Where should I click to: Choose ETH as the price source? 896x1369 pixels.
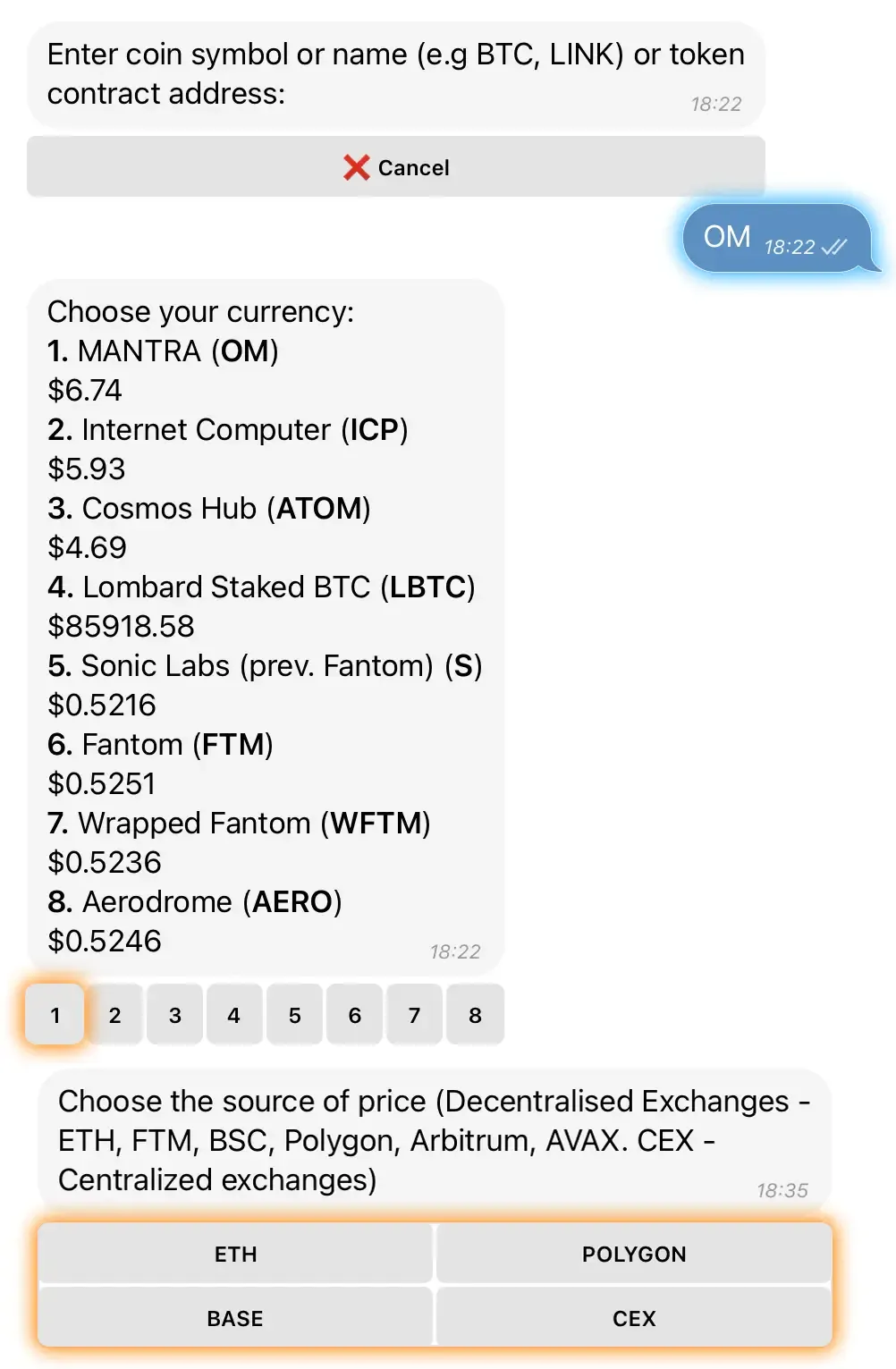tap(234, 1254)
